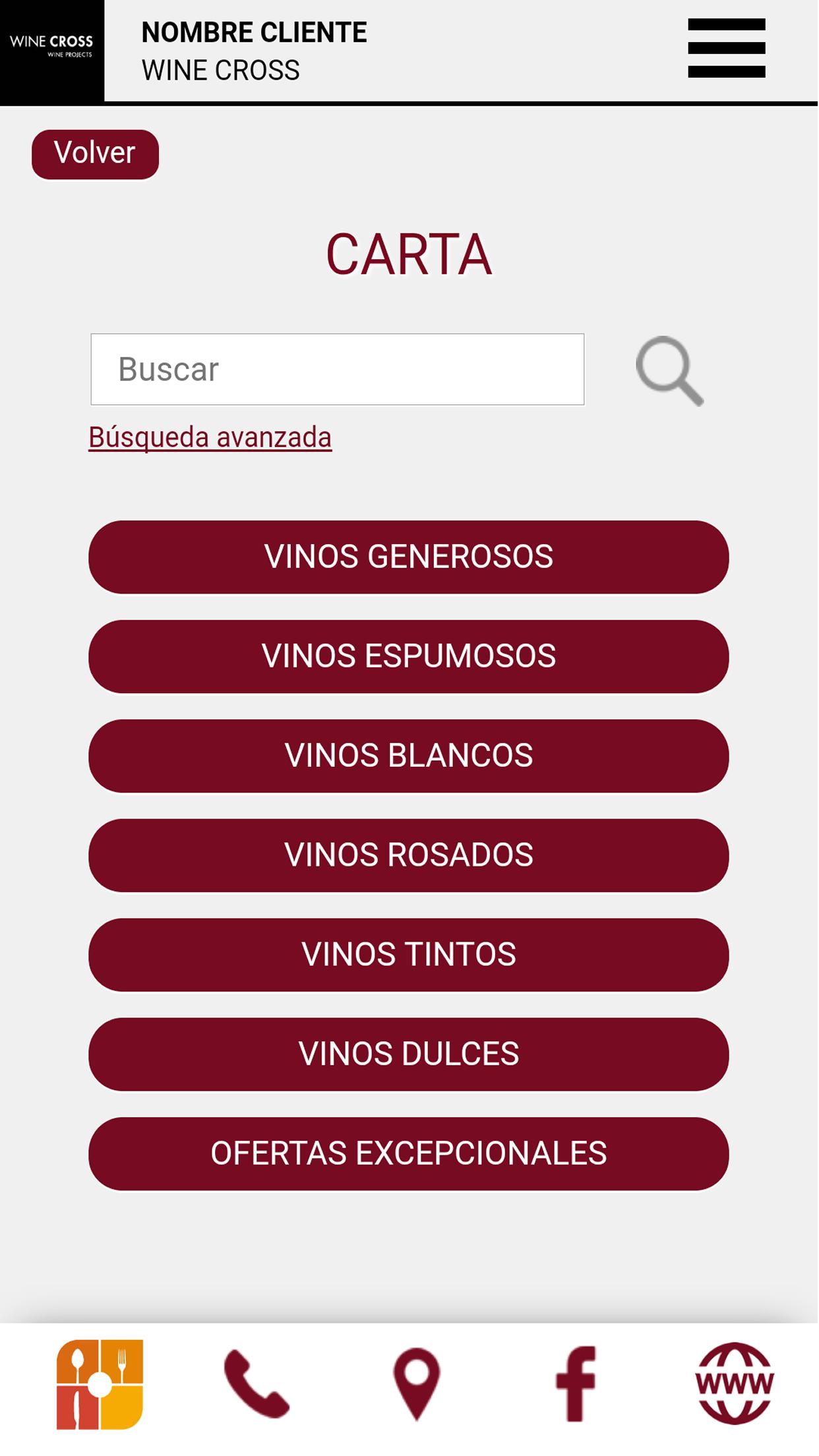819x1456 pixels.
Task: Choose VINOS TINTOS
Action: click(409, 955)
